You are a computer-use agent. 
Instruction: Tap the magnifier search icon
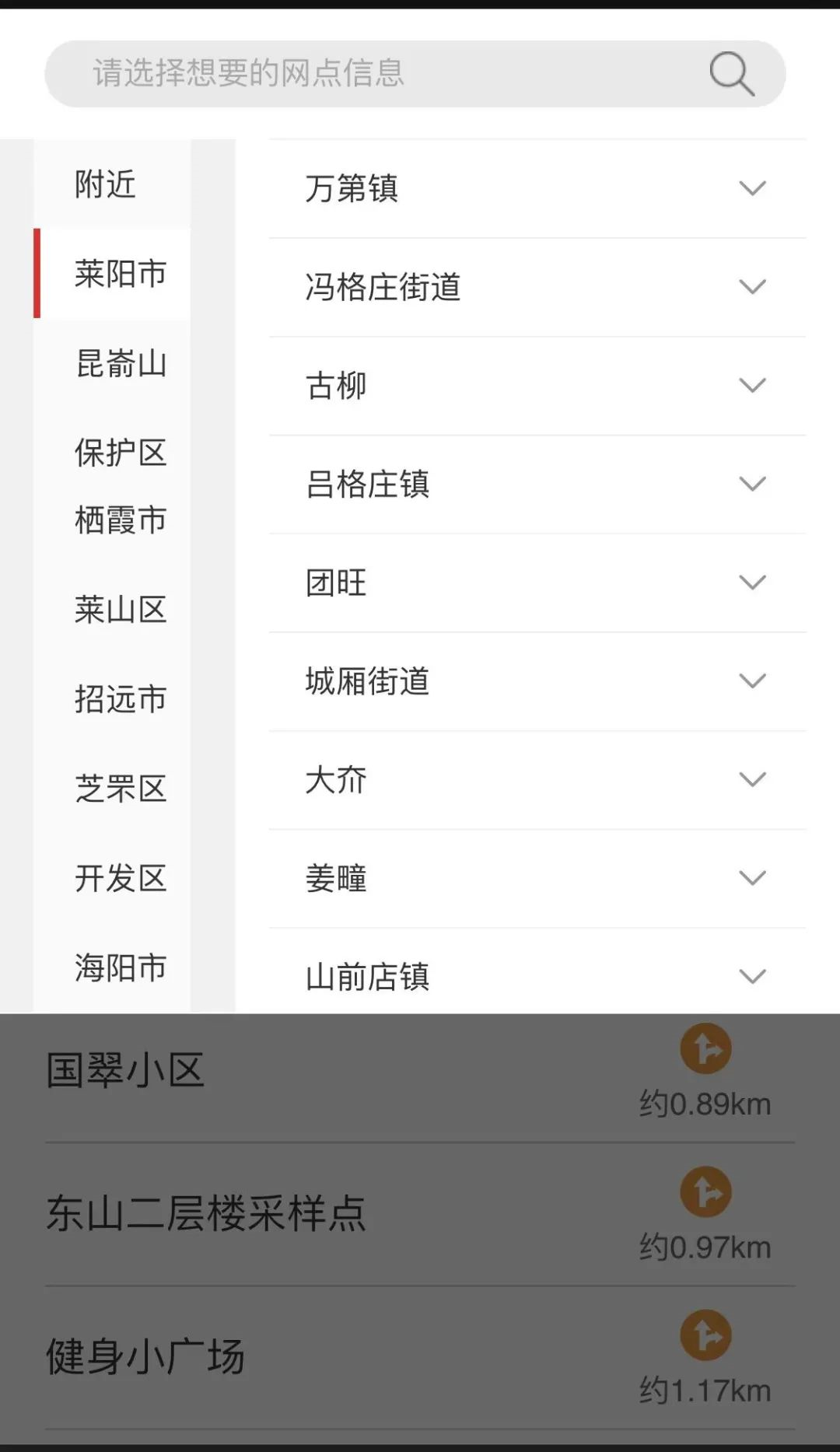pyautogui.click(x=731, y=74)
